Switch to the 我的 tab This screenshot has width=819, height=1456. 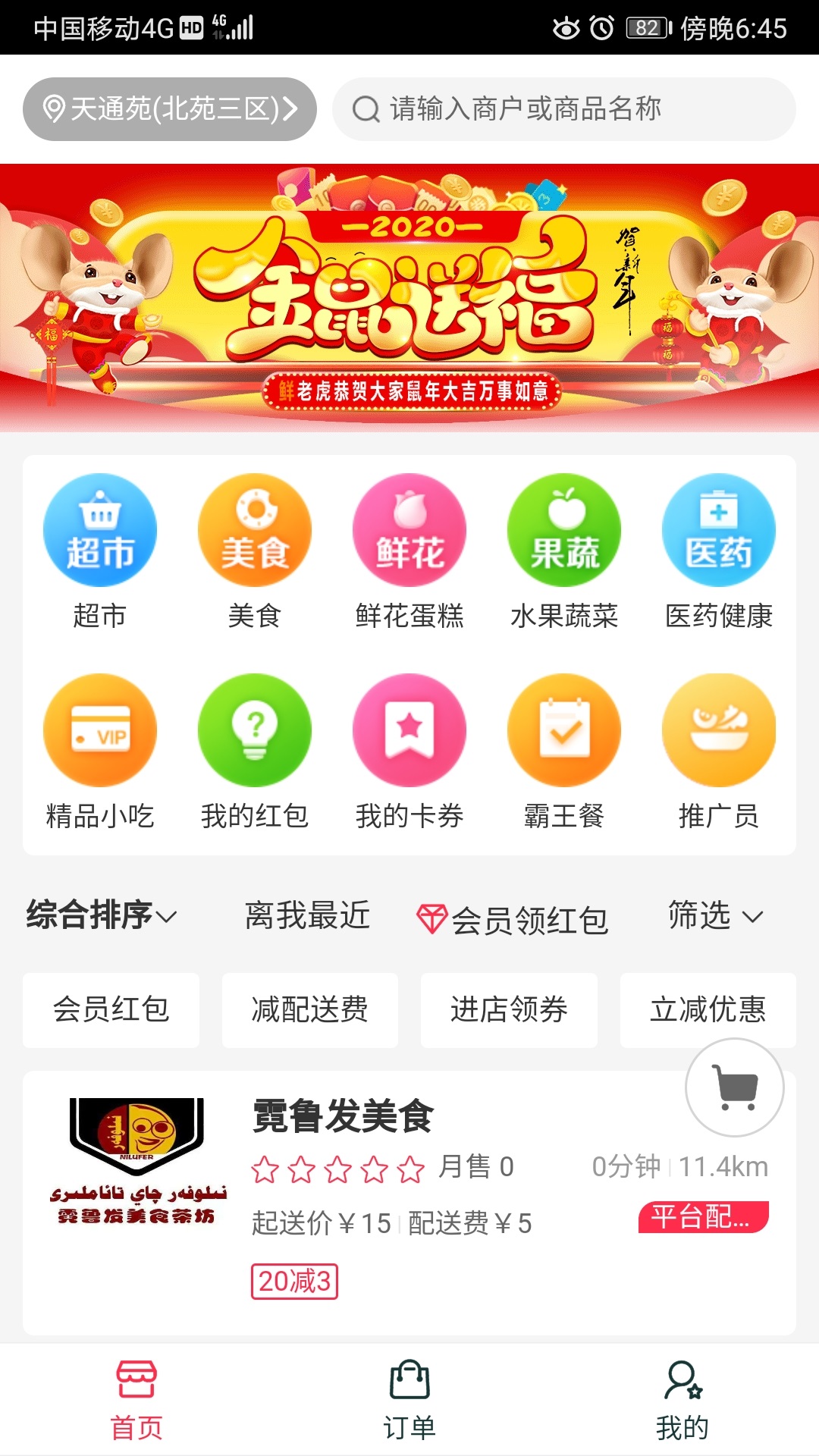tap(682, 1400)
